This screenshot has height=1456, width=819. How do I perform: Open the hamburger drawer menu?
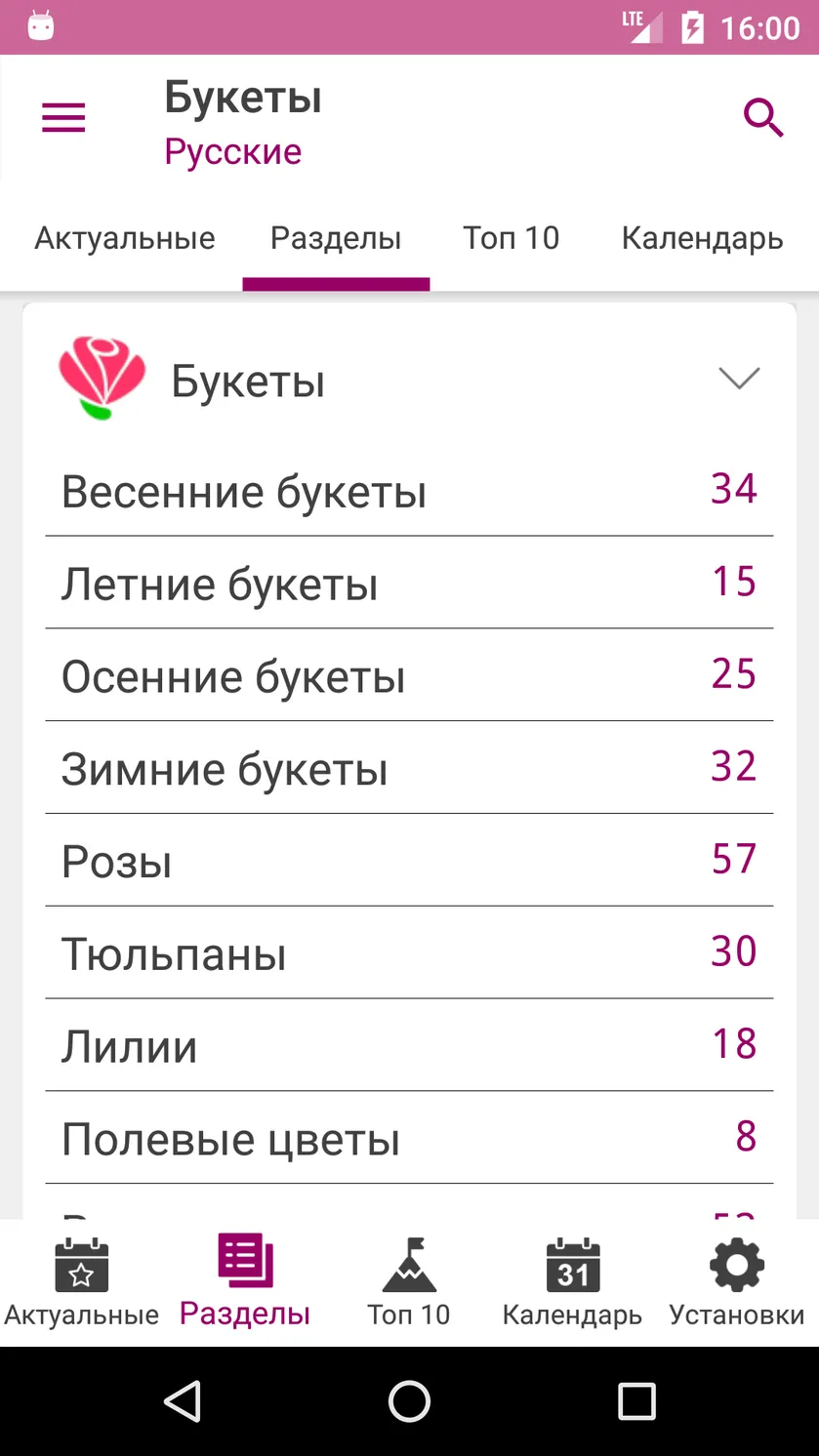[x=63, y=118]
